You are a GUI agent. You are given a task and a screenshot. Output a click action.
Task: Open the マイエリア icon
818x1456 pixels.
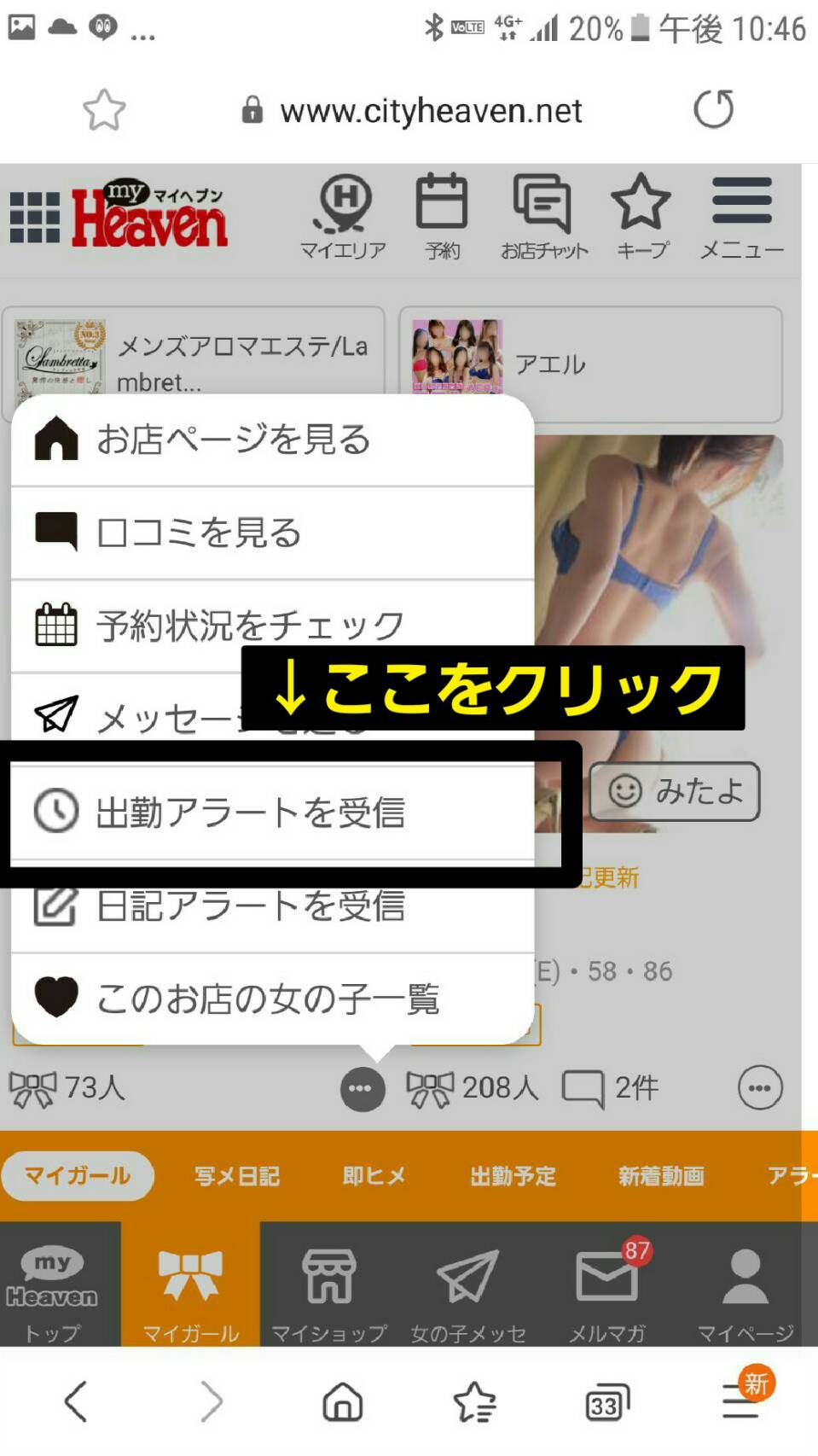click(x=344, y=217)
